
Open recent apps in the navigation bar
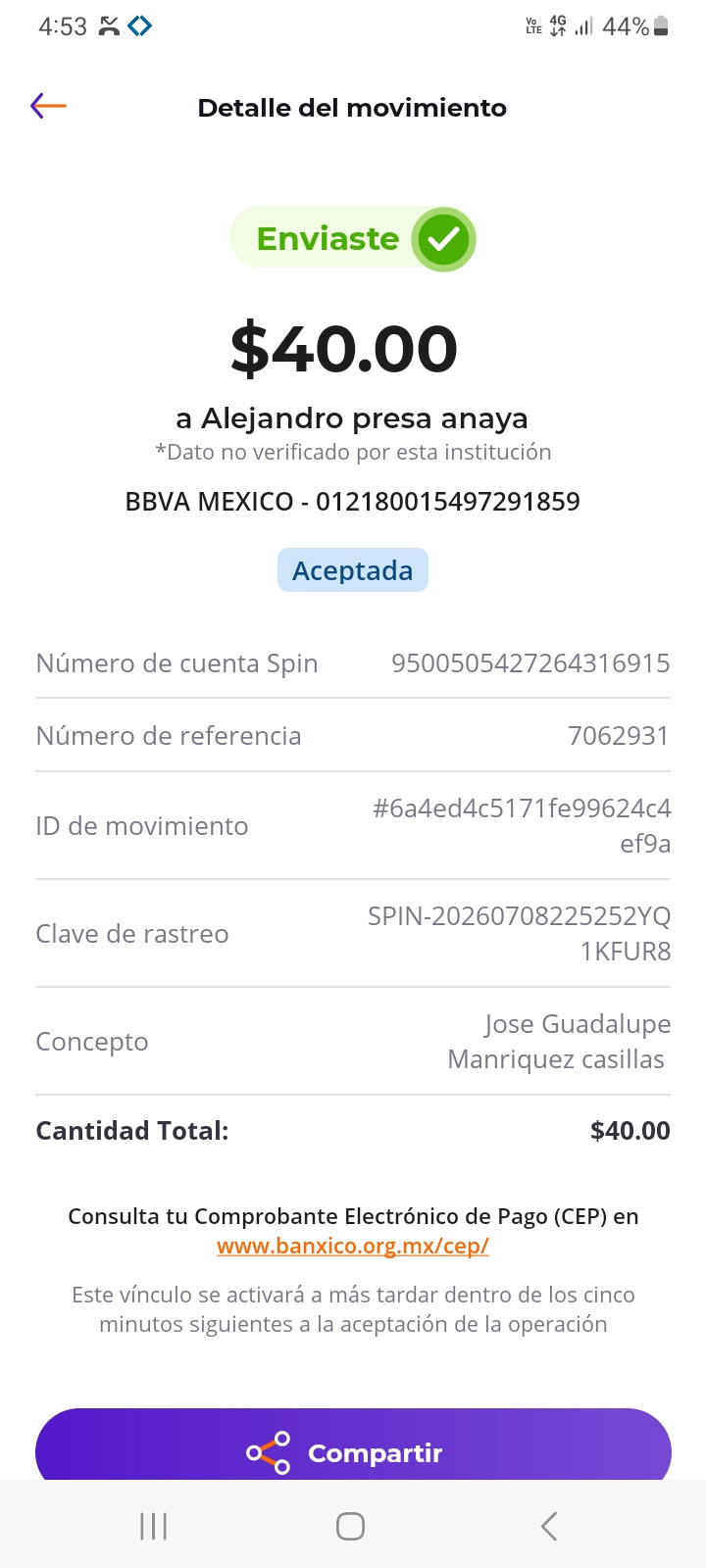click(x=154, y=1526)
